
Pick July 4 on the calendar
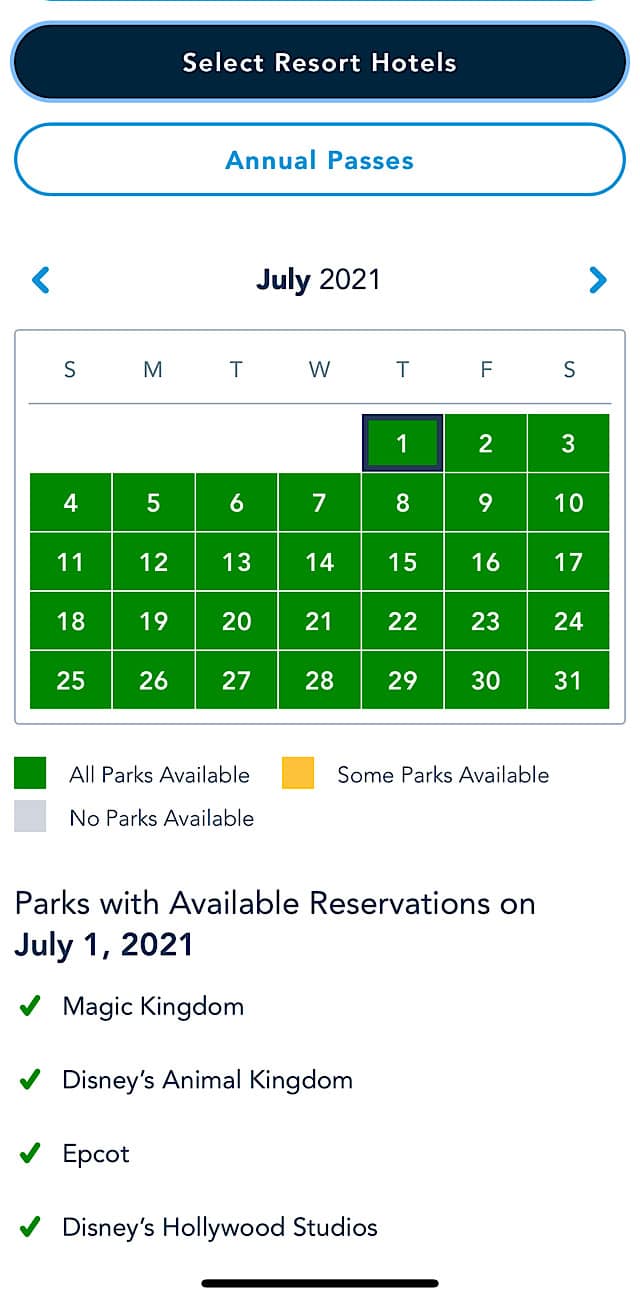(x=70, y=502)
